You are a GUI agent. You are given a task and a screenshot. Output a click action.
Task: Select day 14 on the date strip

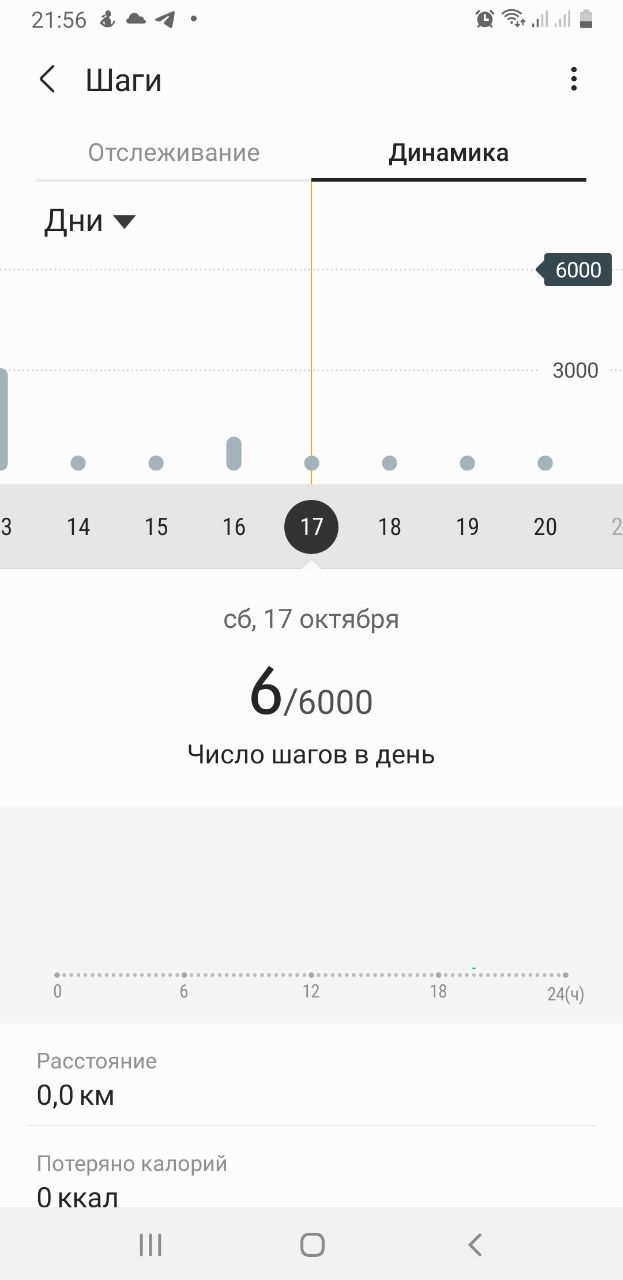pos(78,527)
